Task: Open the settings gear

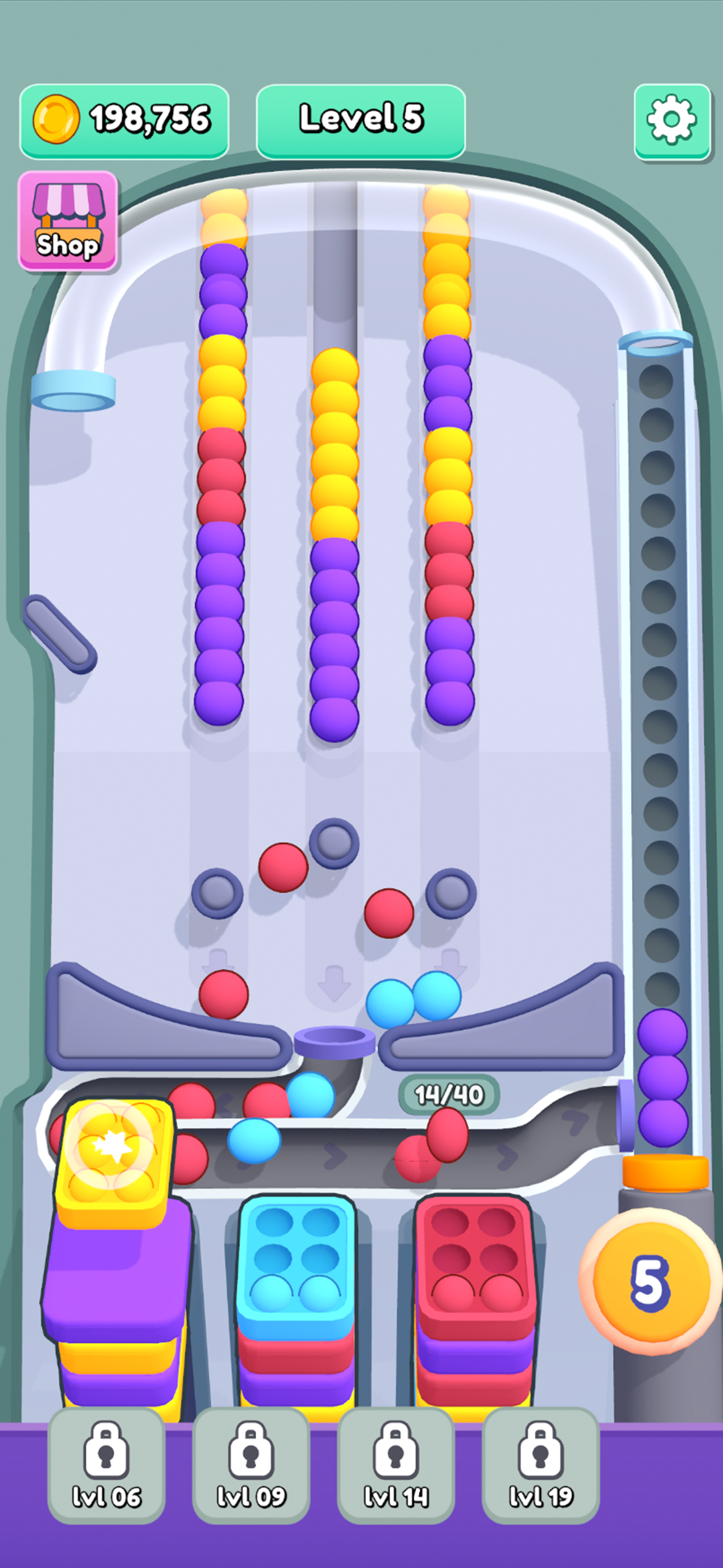Action: coord(672,121)
